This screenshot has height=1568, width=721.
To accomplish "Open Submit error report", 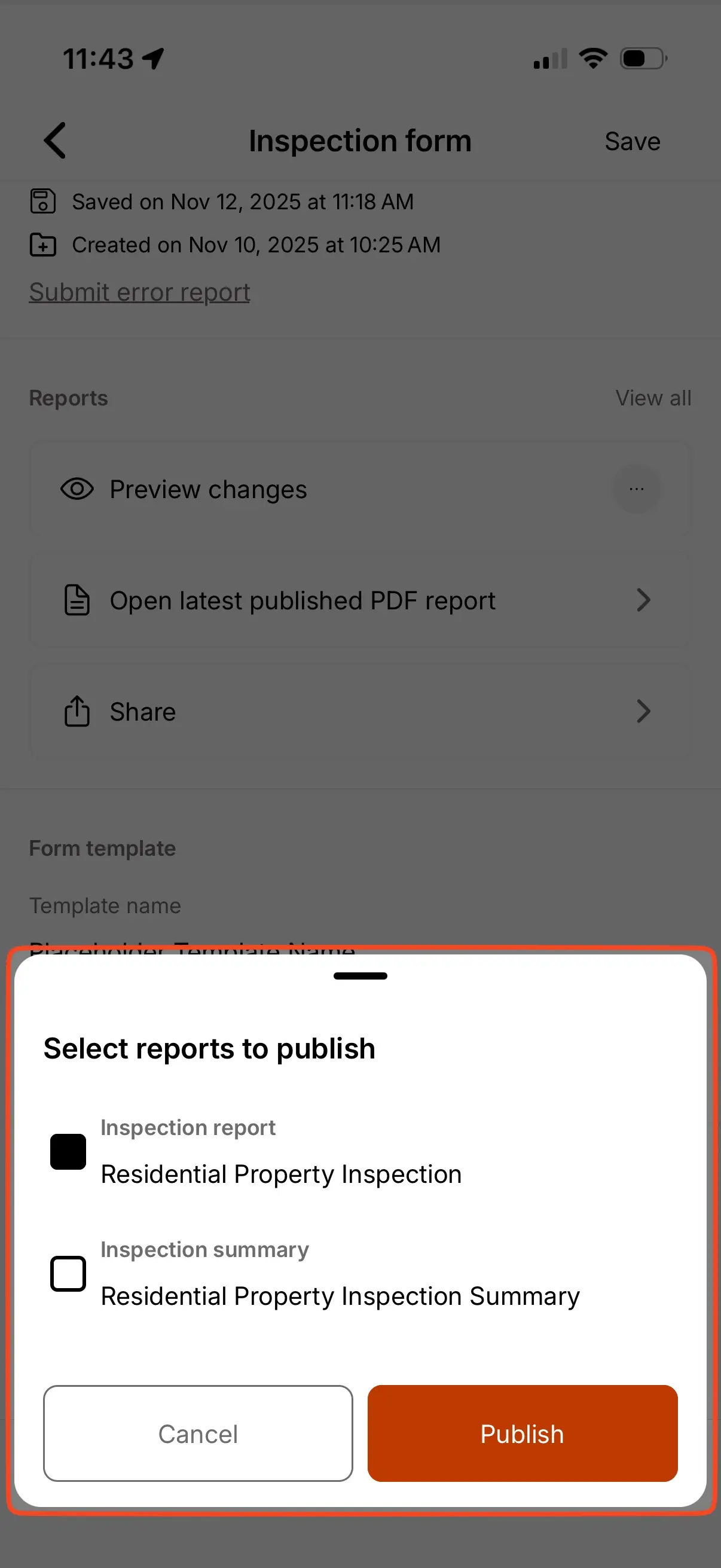I will [139, 292].
